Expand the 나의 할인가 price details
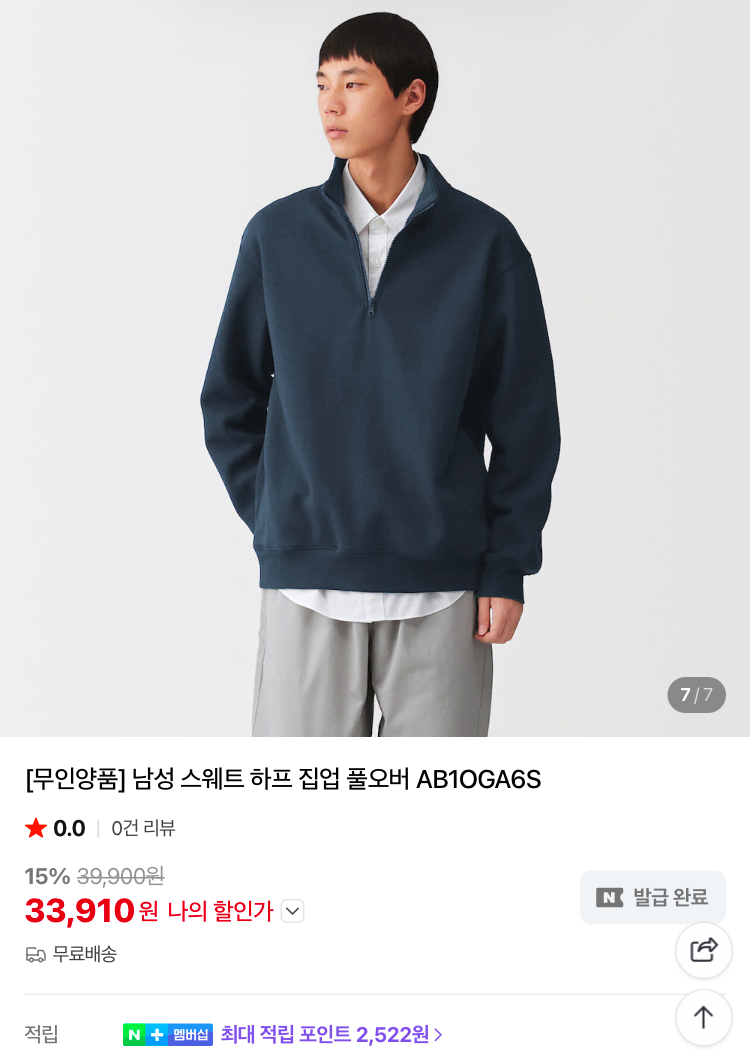 pos(292,911)
